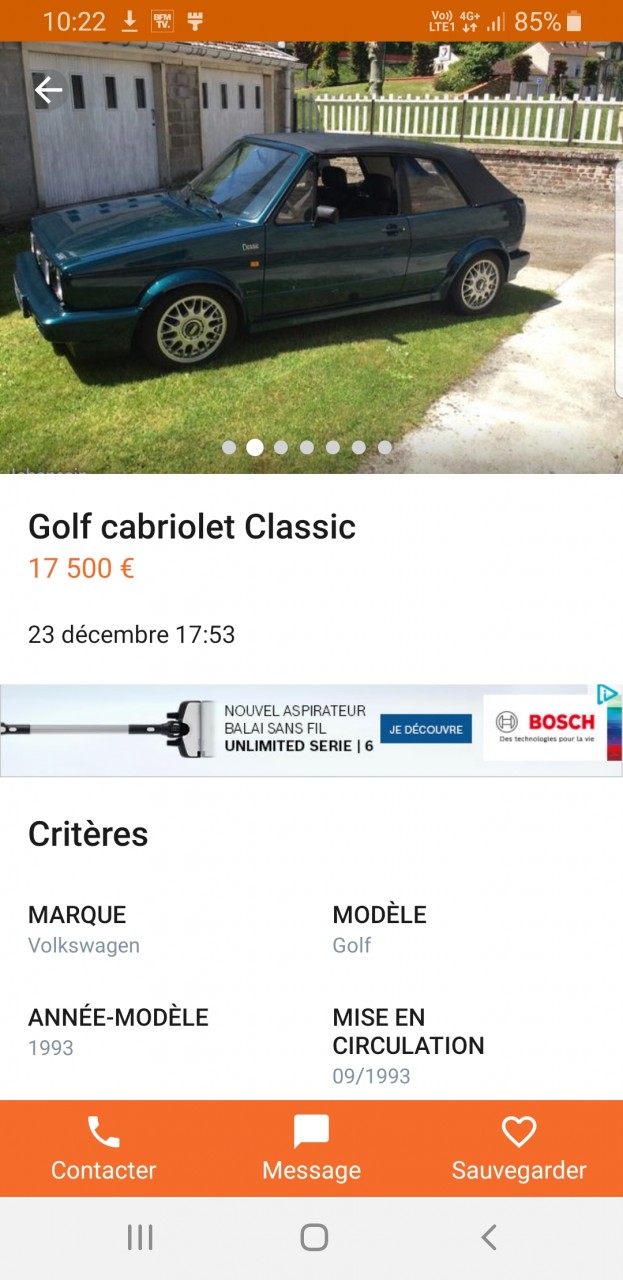This screenshot has width=623, height=1280.
Task: Open recent apps from navigation bar
Action: coord(140,1238)
